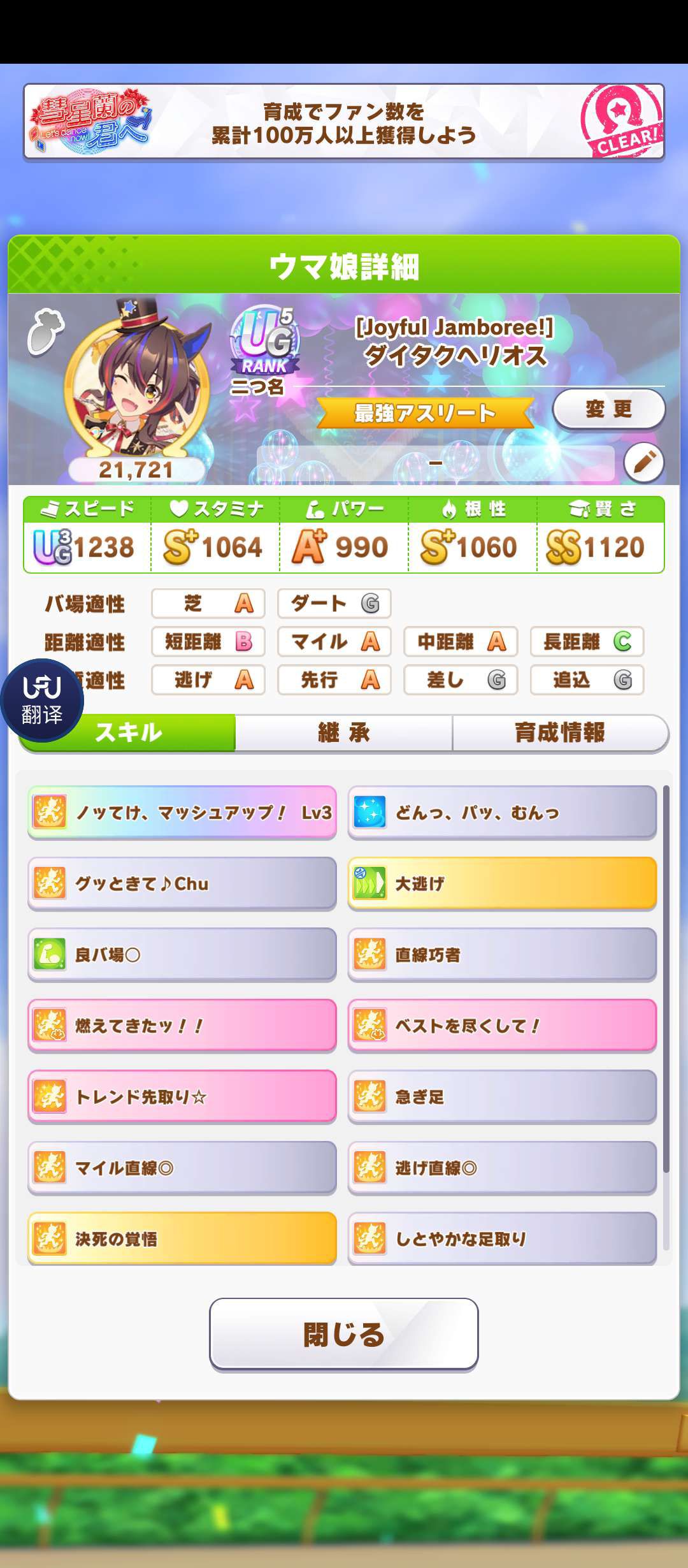Select the スキル tab
688x1568 pixels.
128,732
